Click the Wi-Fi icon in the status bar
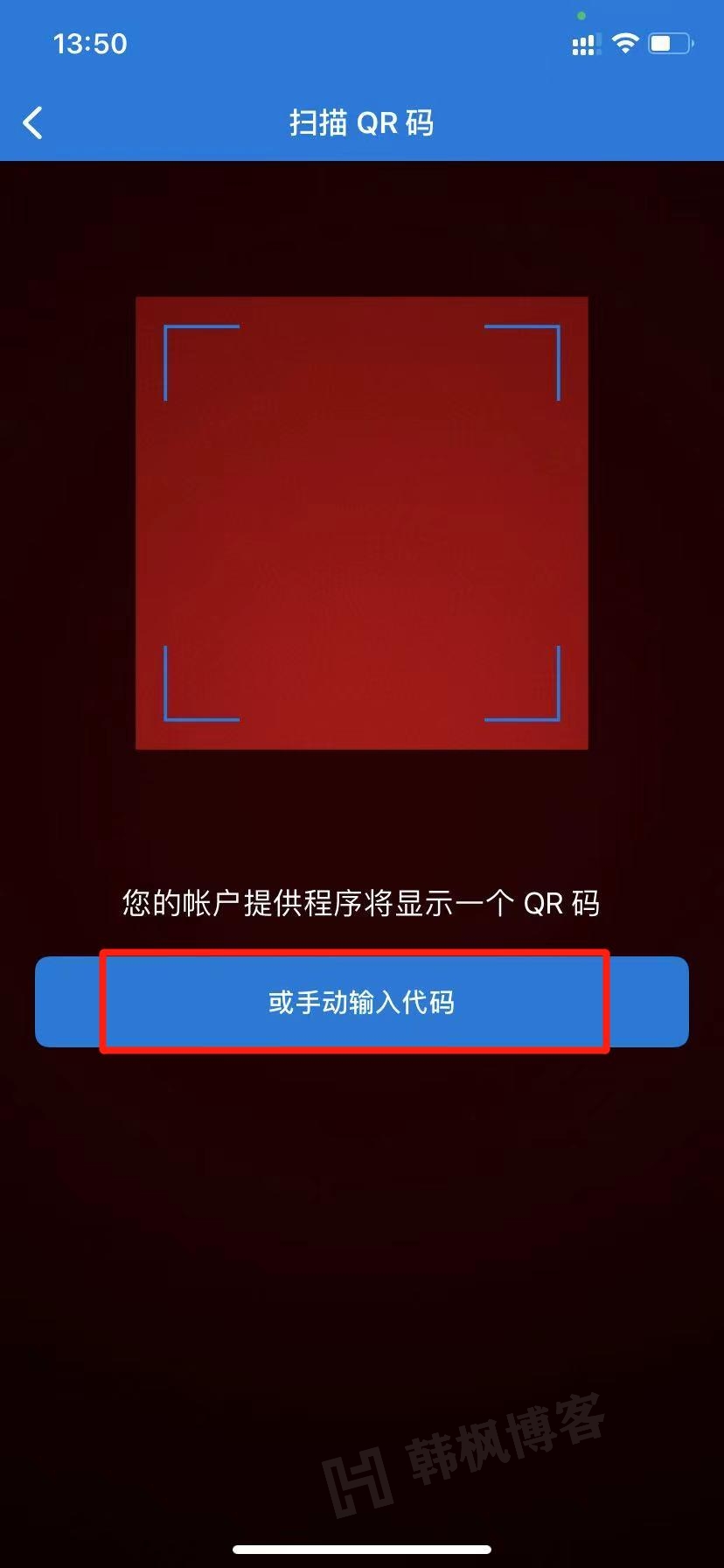 tap(624, 42)
